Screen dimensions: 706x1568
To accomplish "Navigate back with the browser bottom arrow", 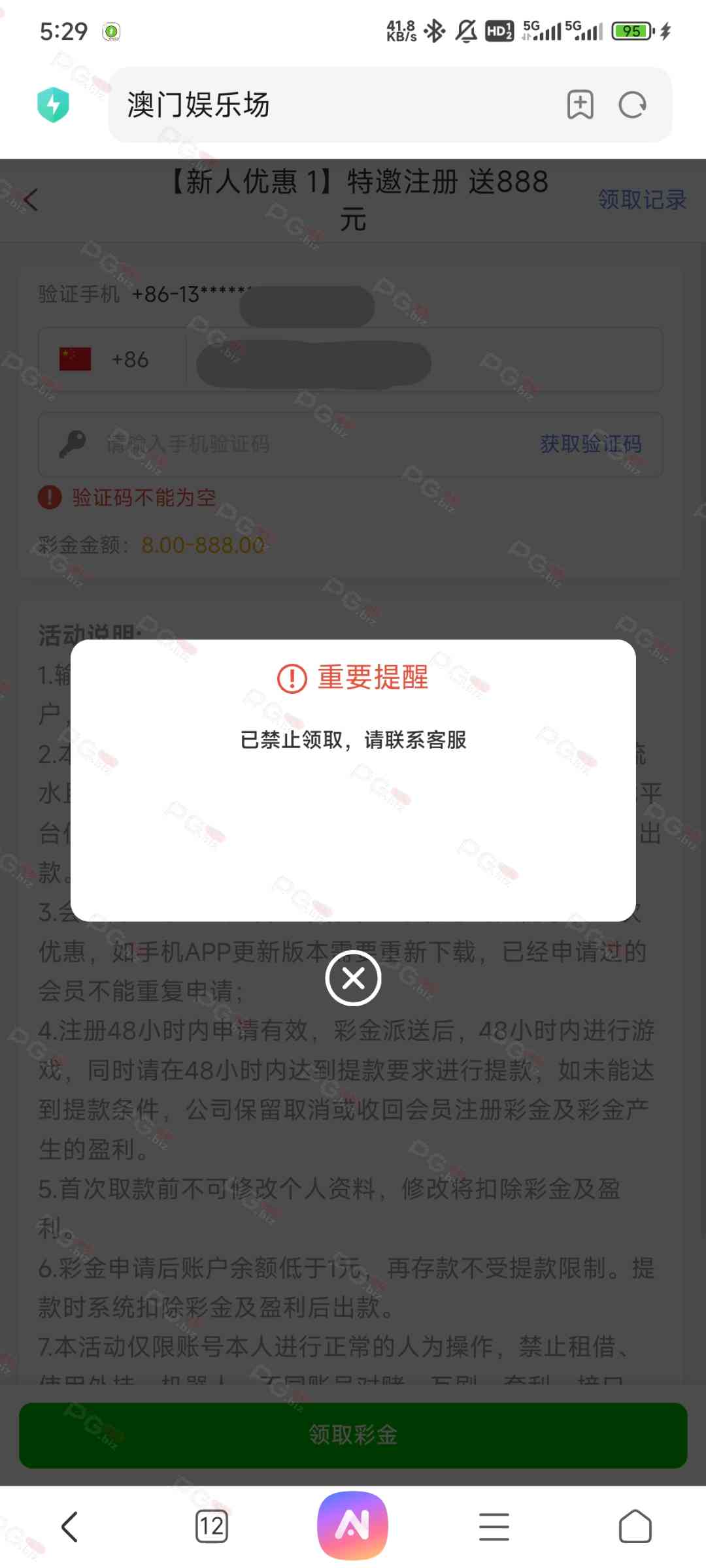I will point(70,1527).
